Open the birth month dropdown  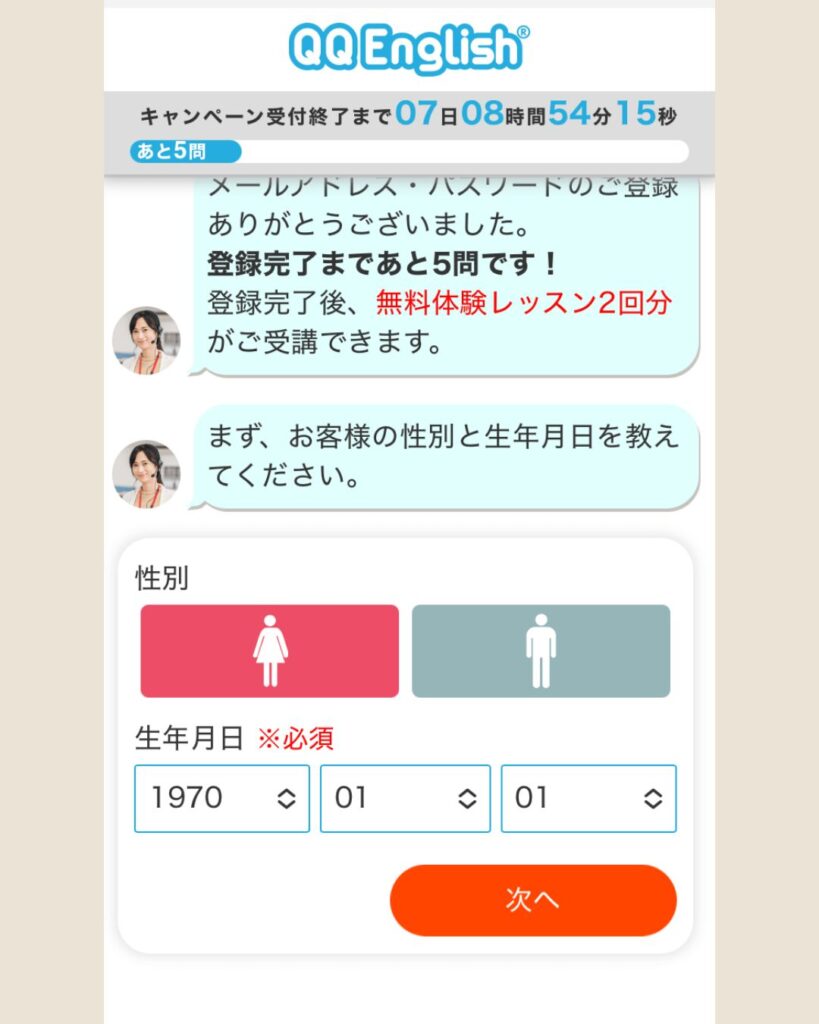(405, 798)
